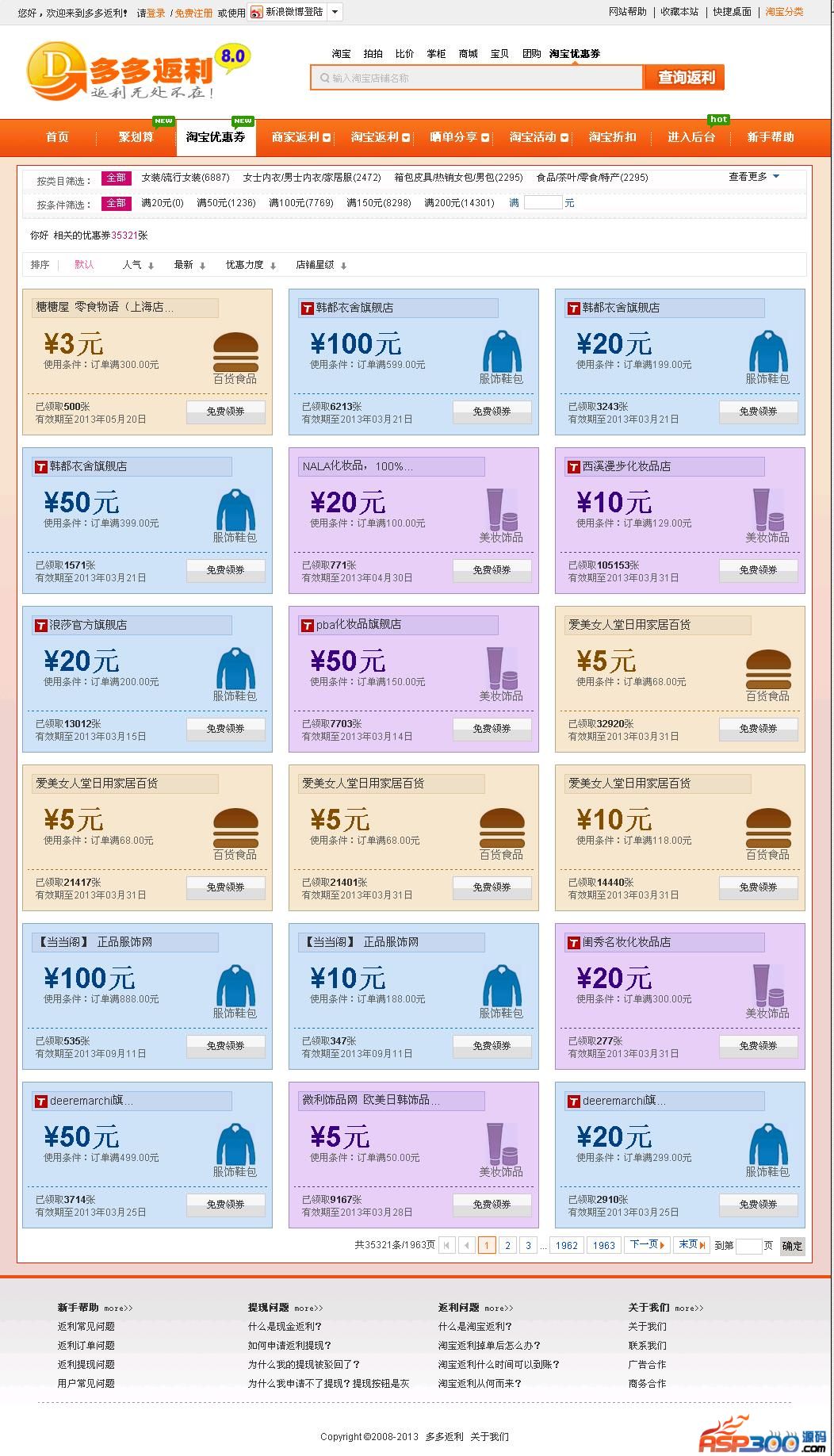834x1456 pixels.
Task: Tap the 免费注册 link
Action: (x=193, y=13)
